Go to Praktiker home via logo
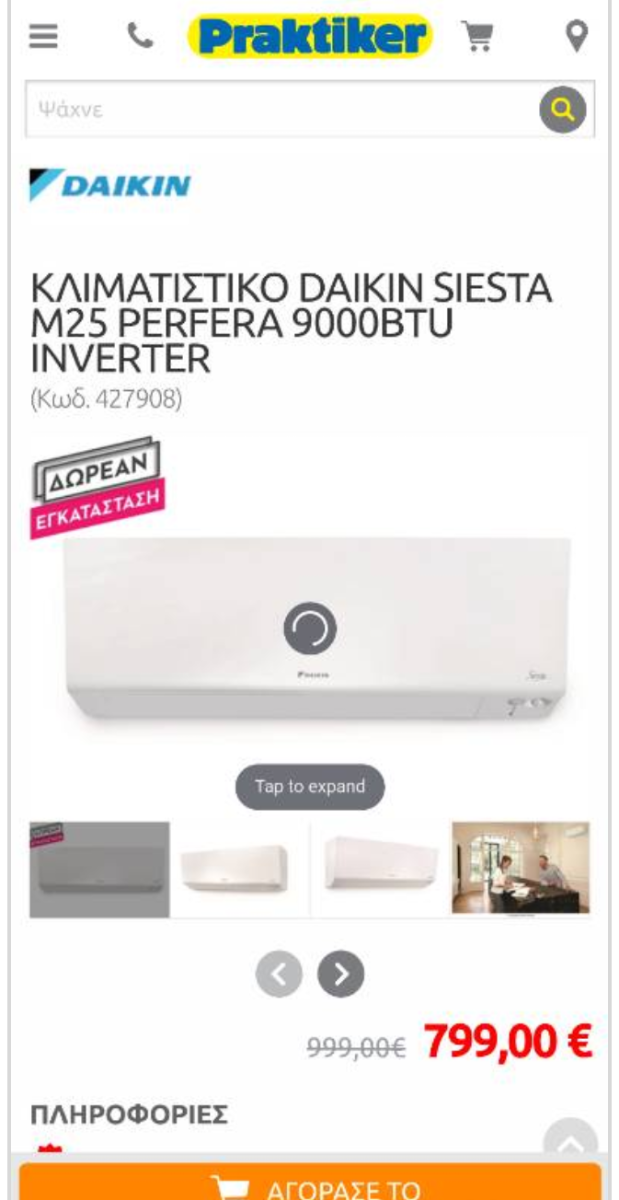619x1200 pixels. (x=310, y=37)
